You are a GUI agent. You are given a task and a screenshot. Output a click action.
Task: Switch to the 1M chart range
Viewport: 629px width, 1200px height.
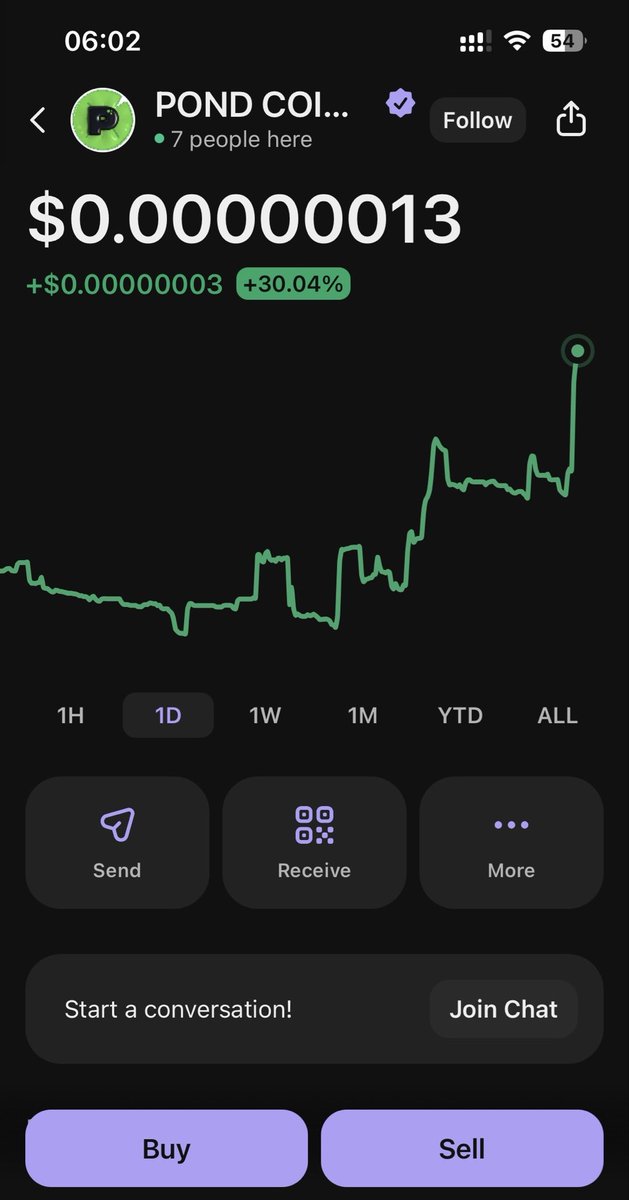click(x=362, y=715)
